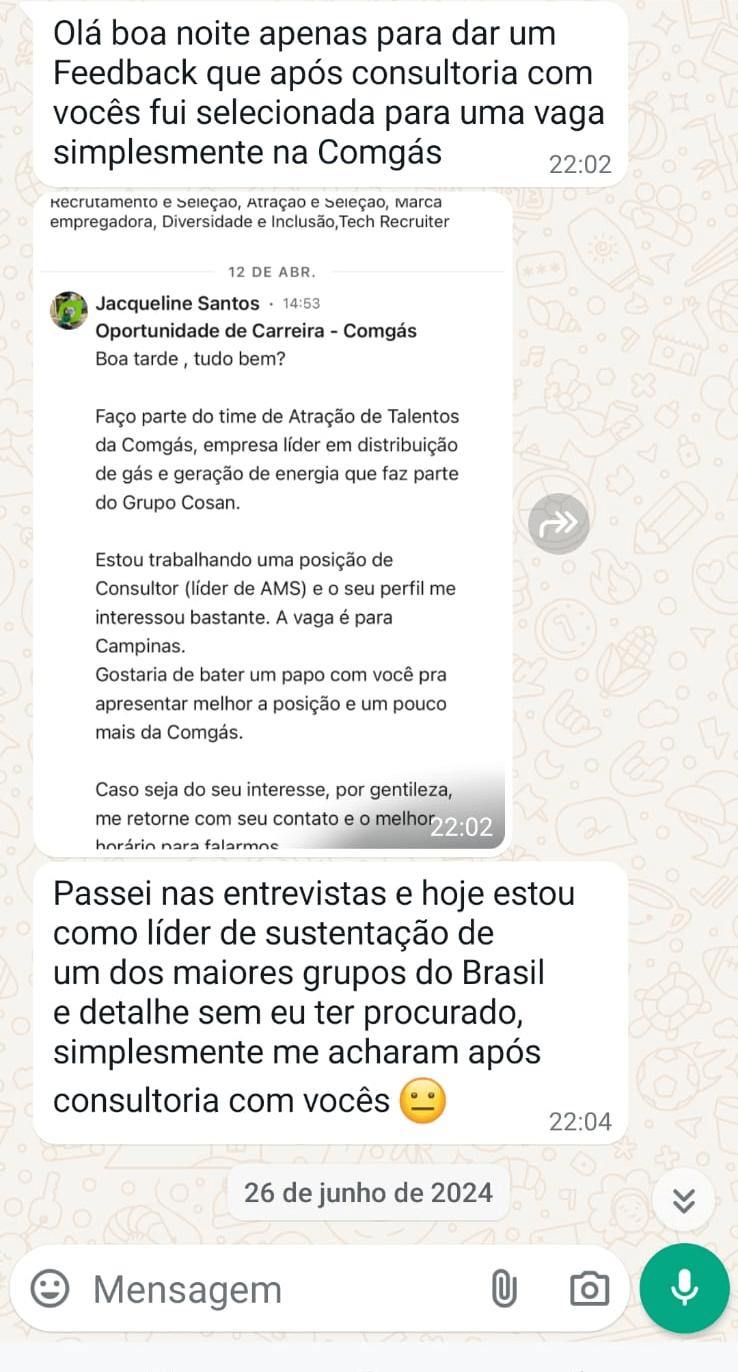Open the Jacqueline Santos screenshot image
The height and width of the screenshot is (1372, 738).
[272, 520]
